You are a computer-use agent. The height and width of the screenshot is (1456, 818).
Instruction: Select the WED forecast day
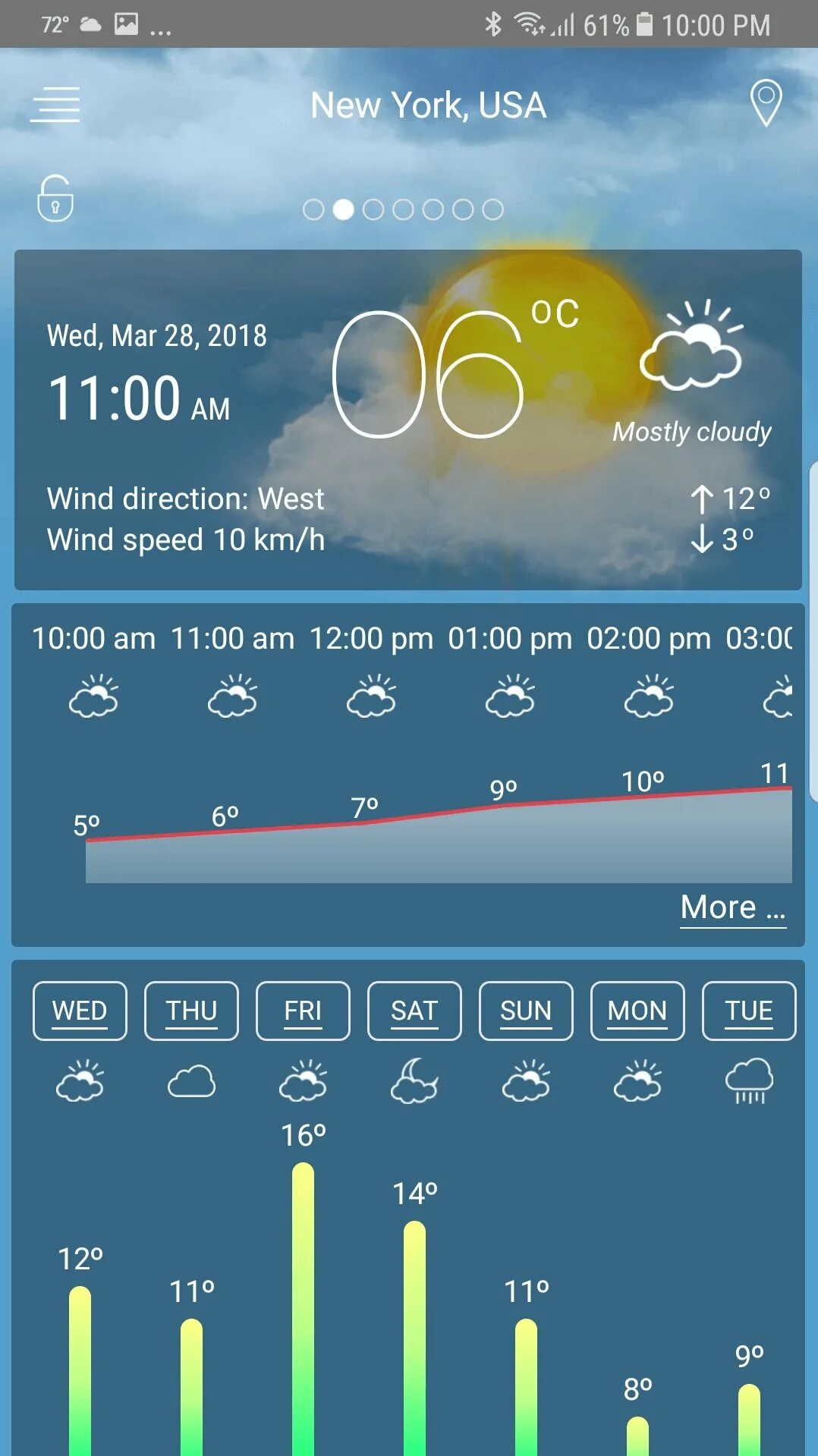(80, 1011)
